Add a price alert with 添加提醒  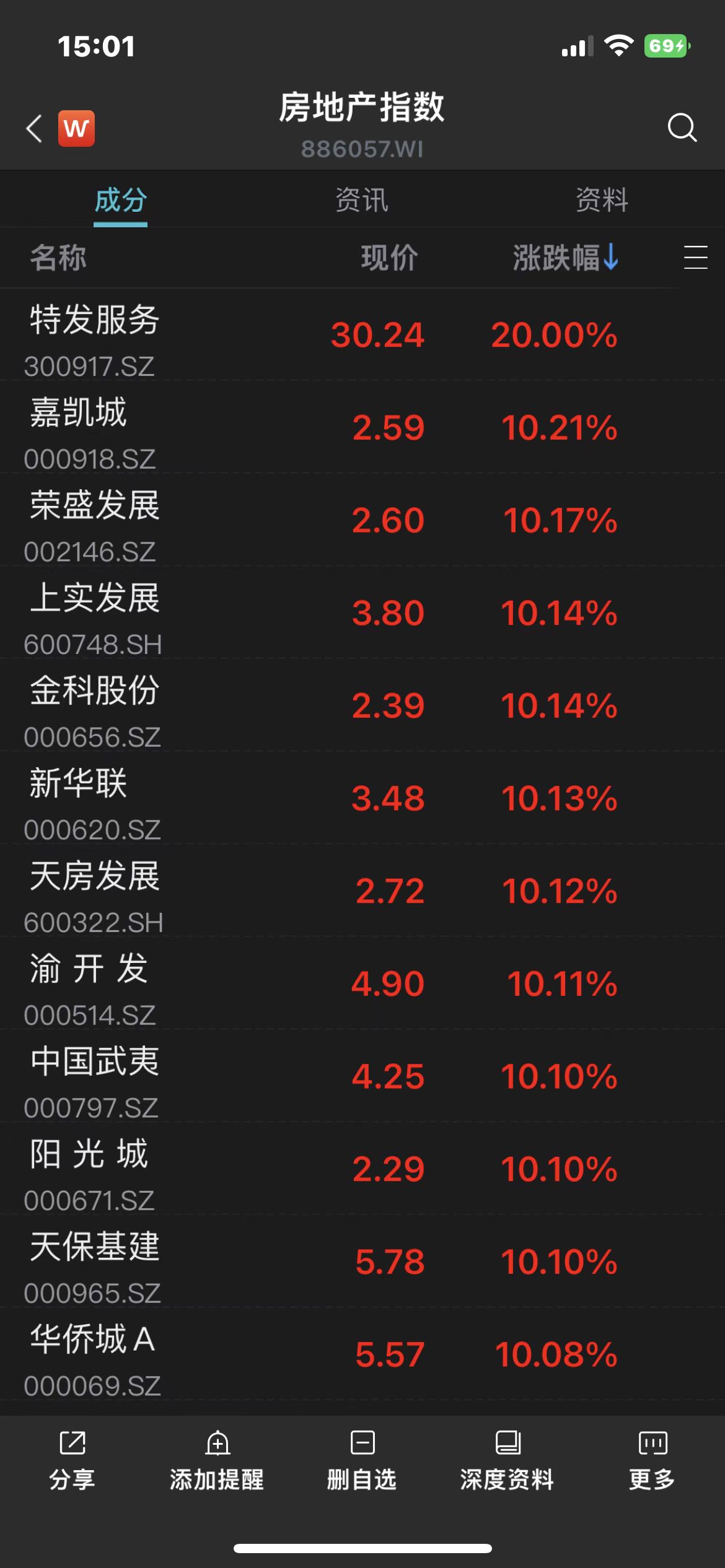tap(217, 1460)
